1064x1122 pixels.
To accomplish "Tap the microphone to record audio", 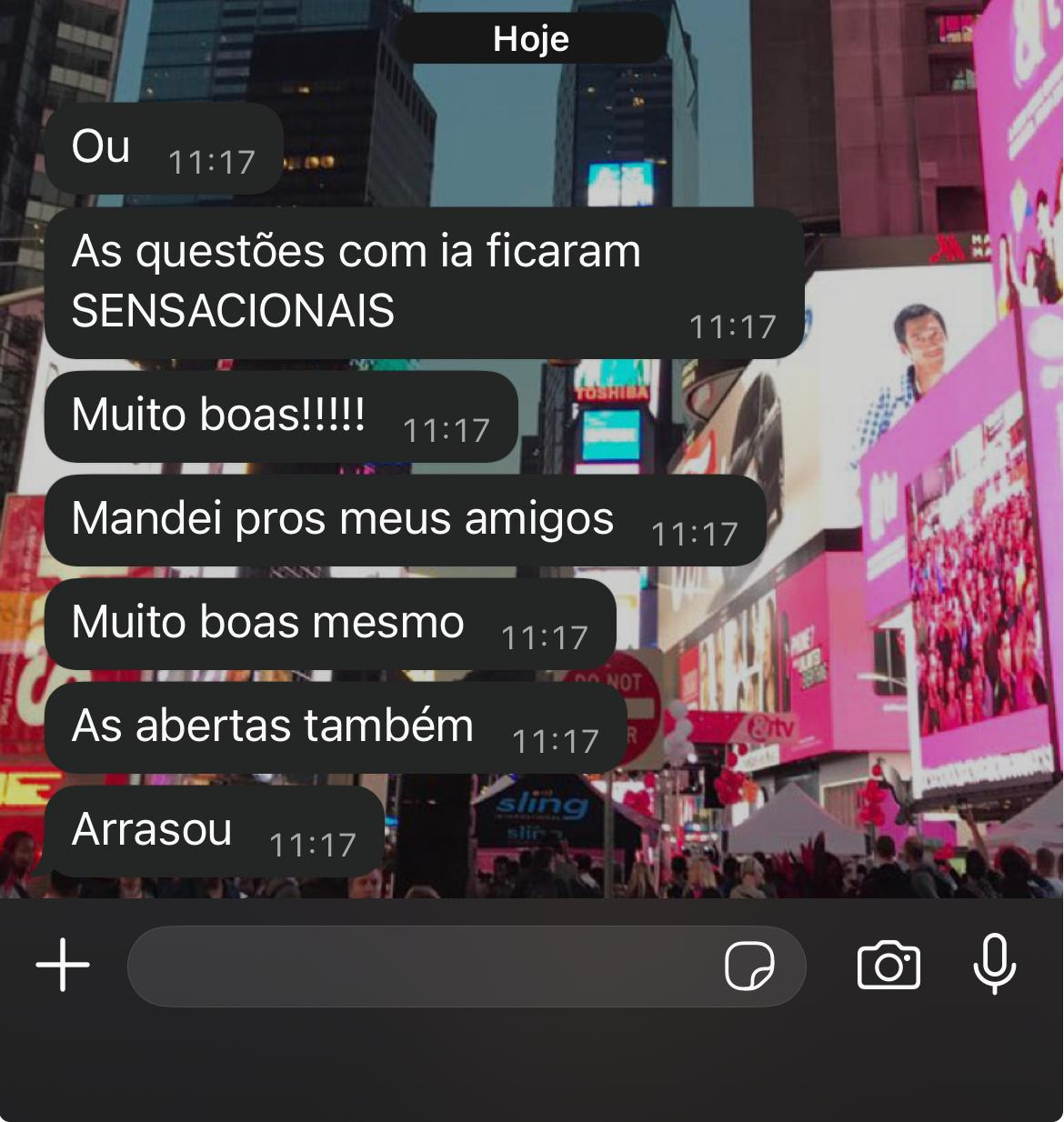I will click(x=994, y=964).
